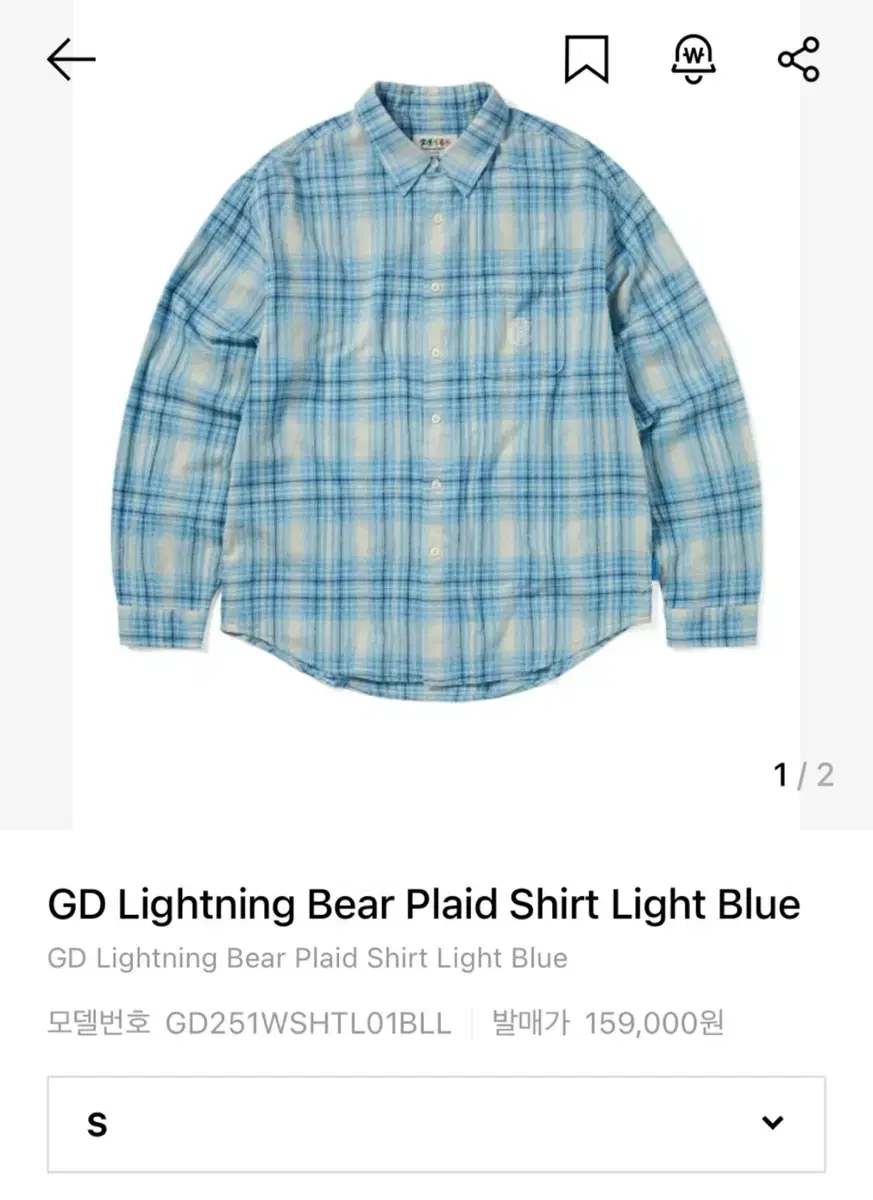Open the size dropdown showing S
The image size is (873, 1200).
point(436,1122)
